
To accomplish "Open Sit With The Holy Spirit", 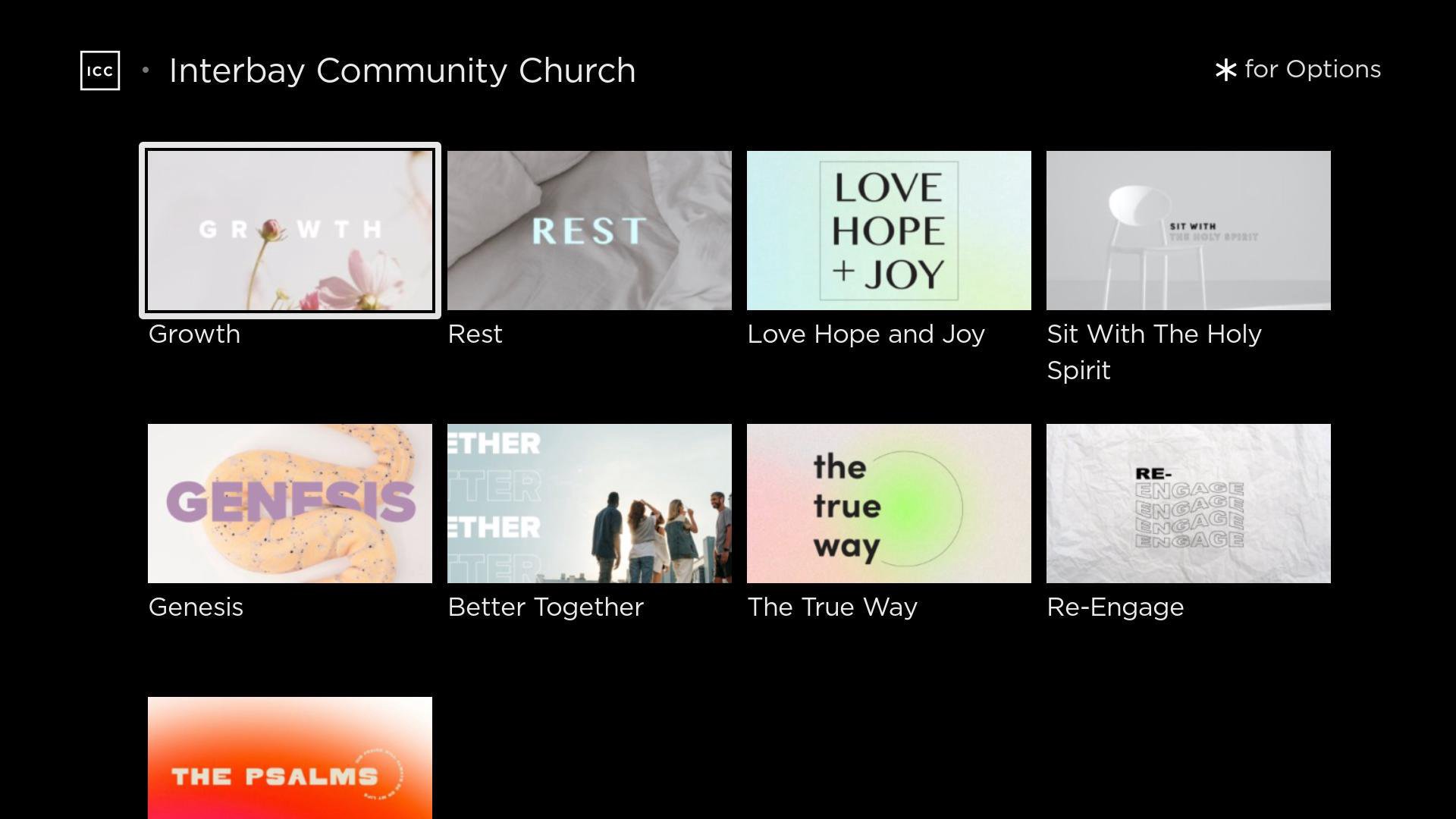I will 1188,231.
